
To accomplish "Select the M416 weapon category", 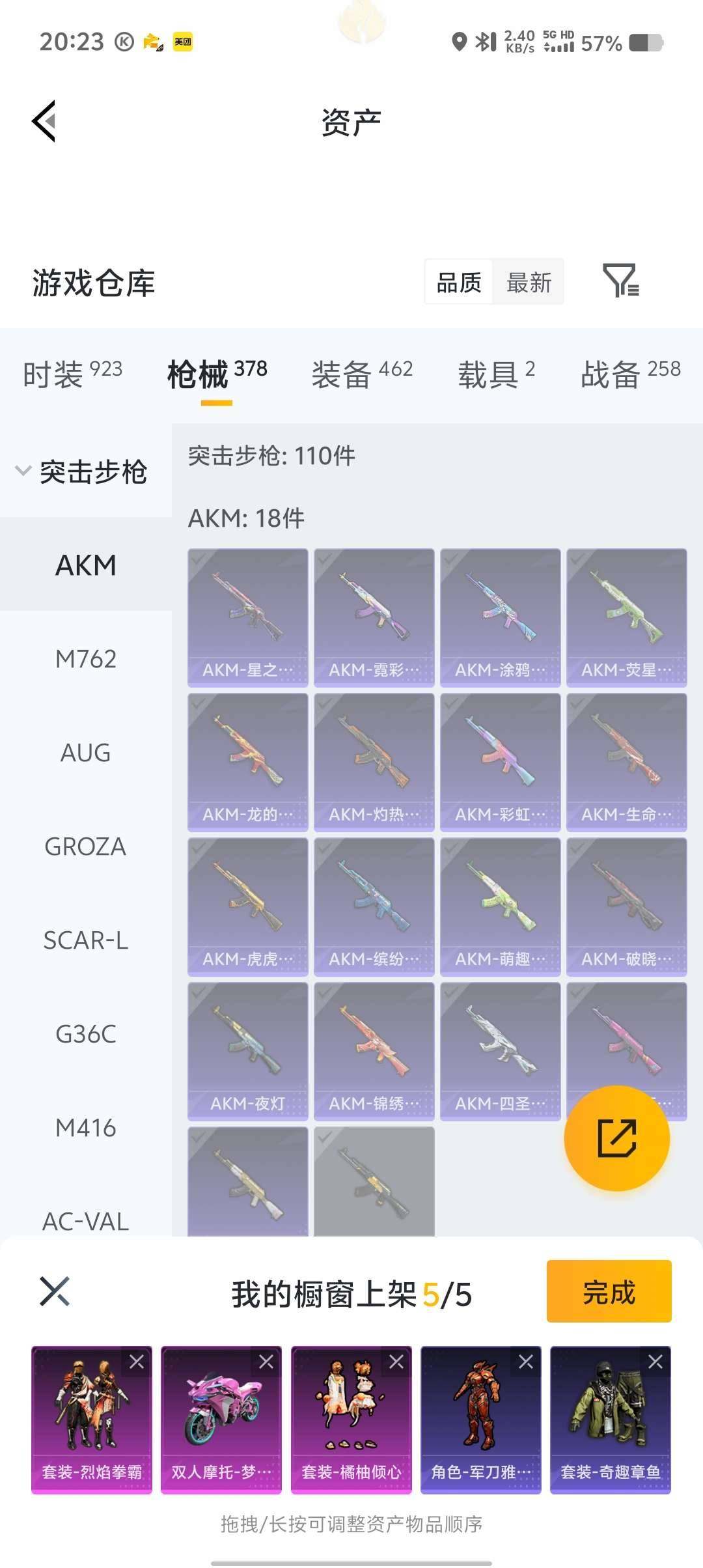I will (85, 1128).
